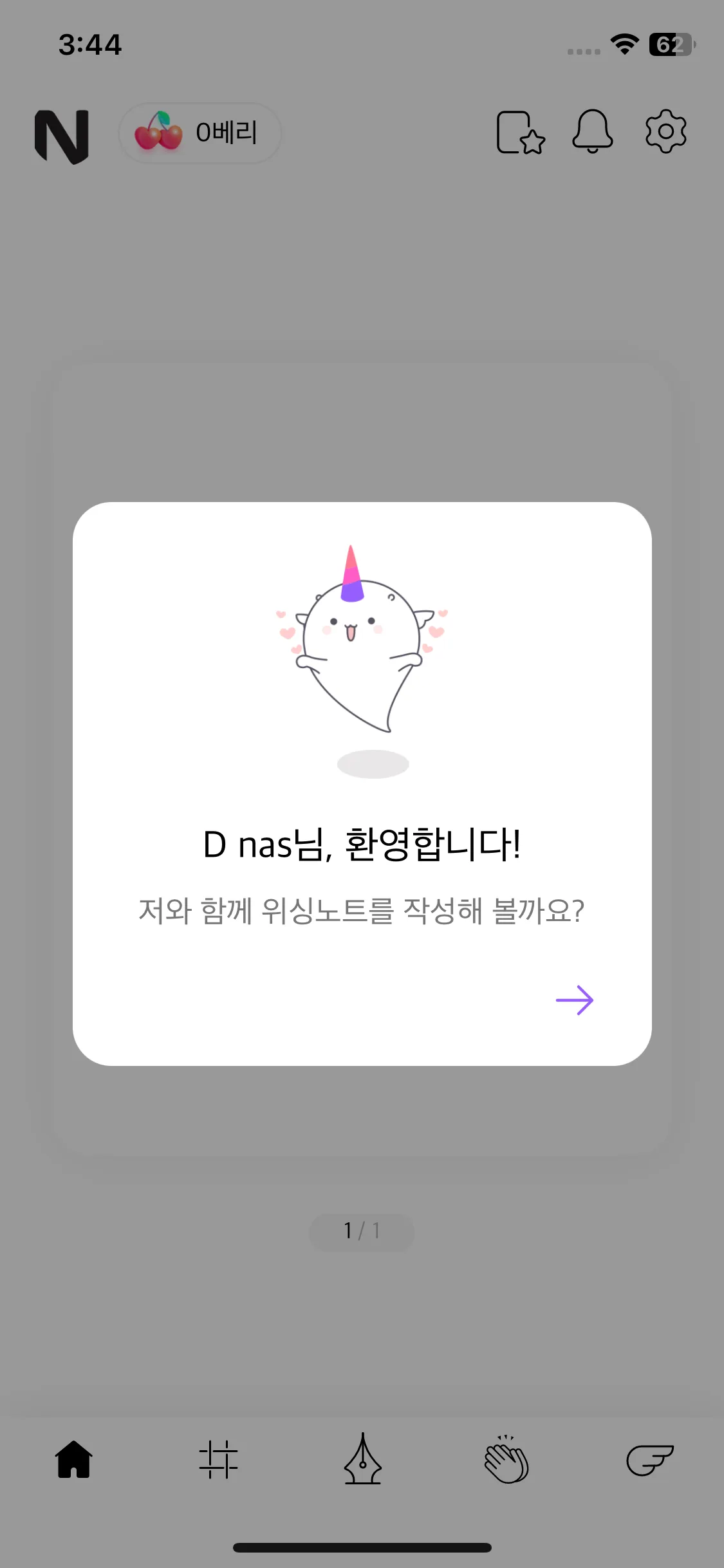The image size is (724, 1568).
Task: Tap the purple arrow to continue
Action: [574, 1000]
